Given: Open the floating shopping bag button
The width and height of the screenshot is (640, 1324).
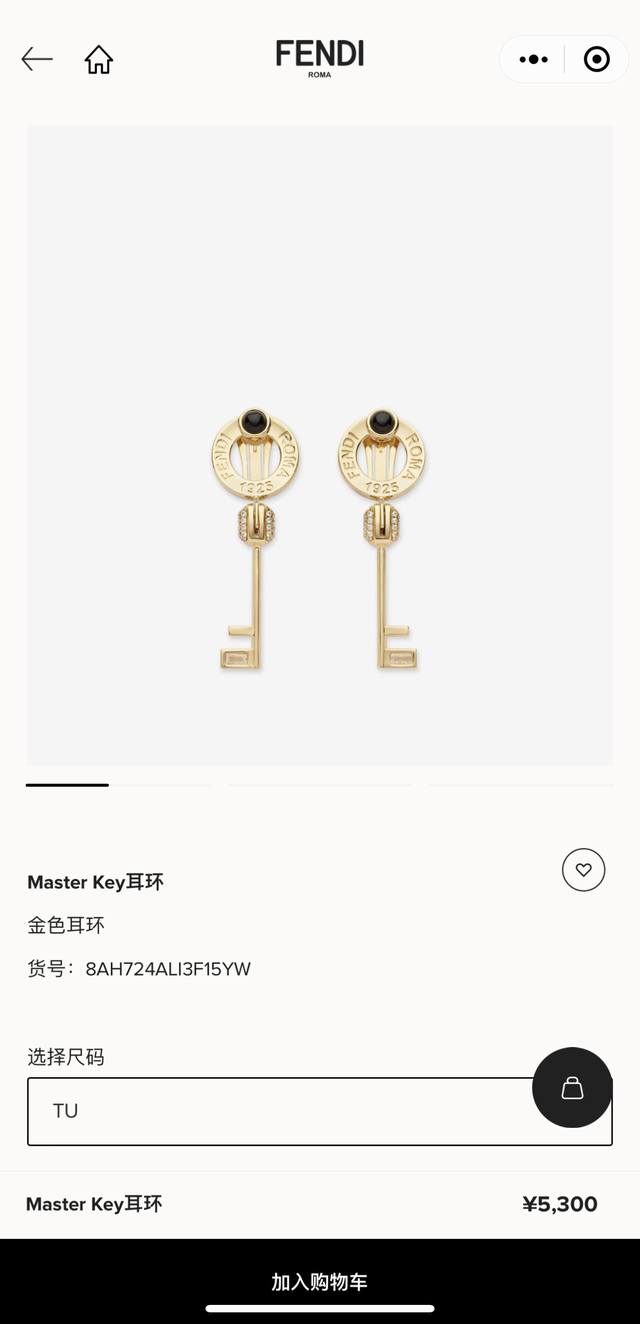Looking at the screenshot, I should (x=572, y=1088).
